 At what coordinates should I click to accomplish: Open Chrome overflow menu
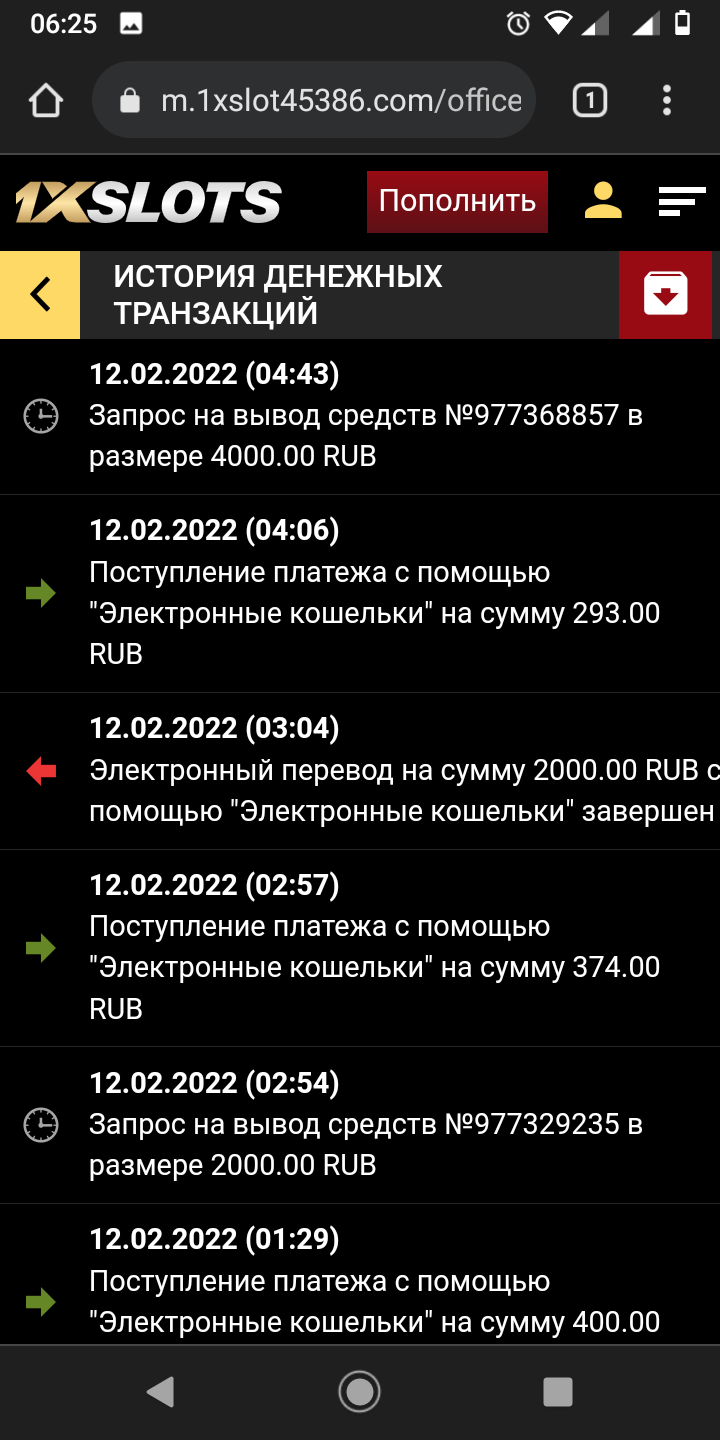click(667, 100)
